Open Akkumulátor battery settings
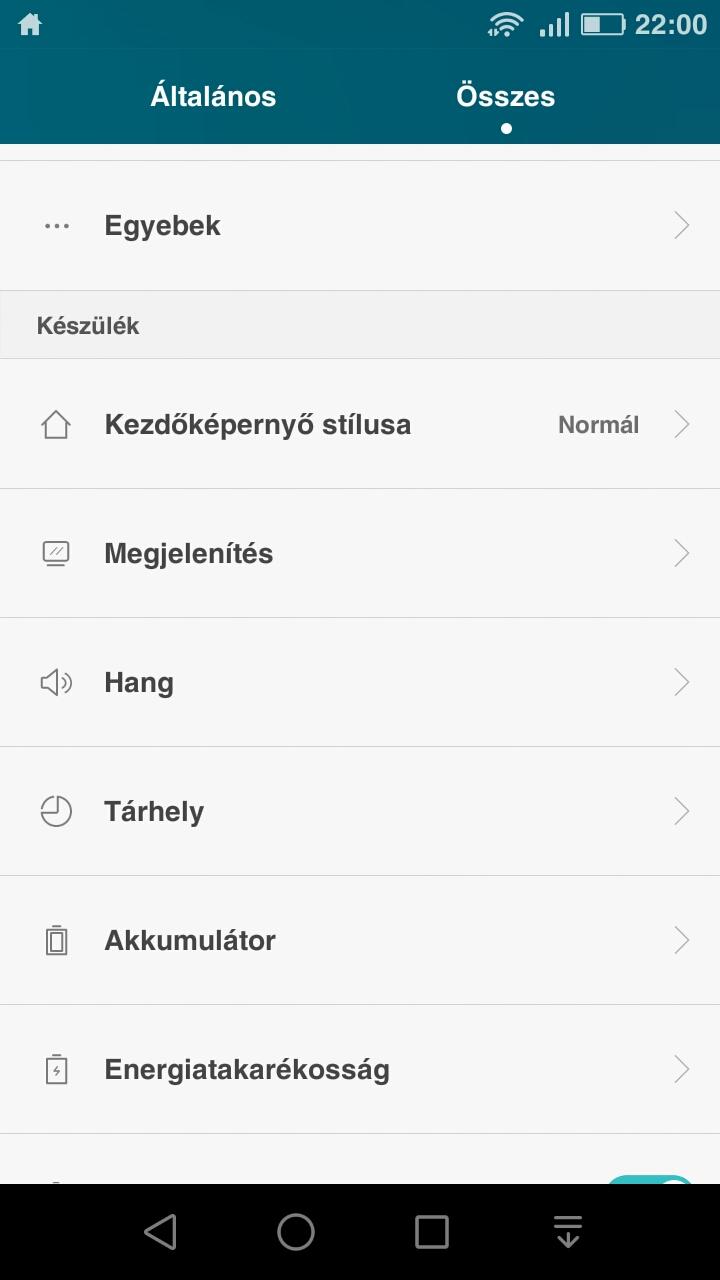 [x=360, y=940]
